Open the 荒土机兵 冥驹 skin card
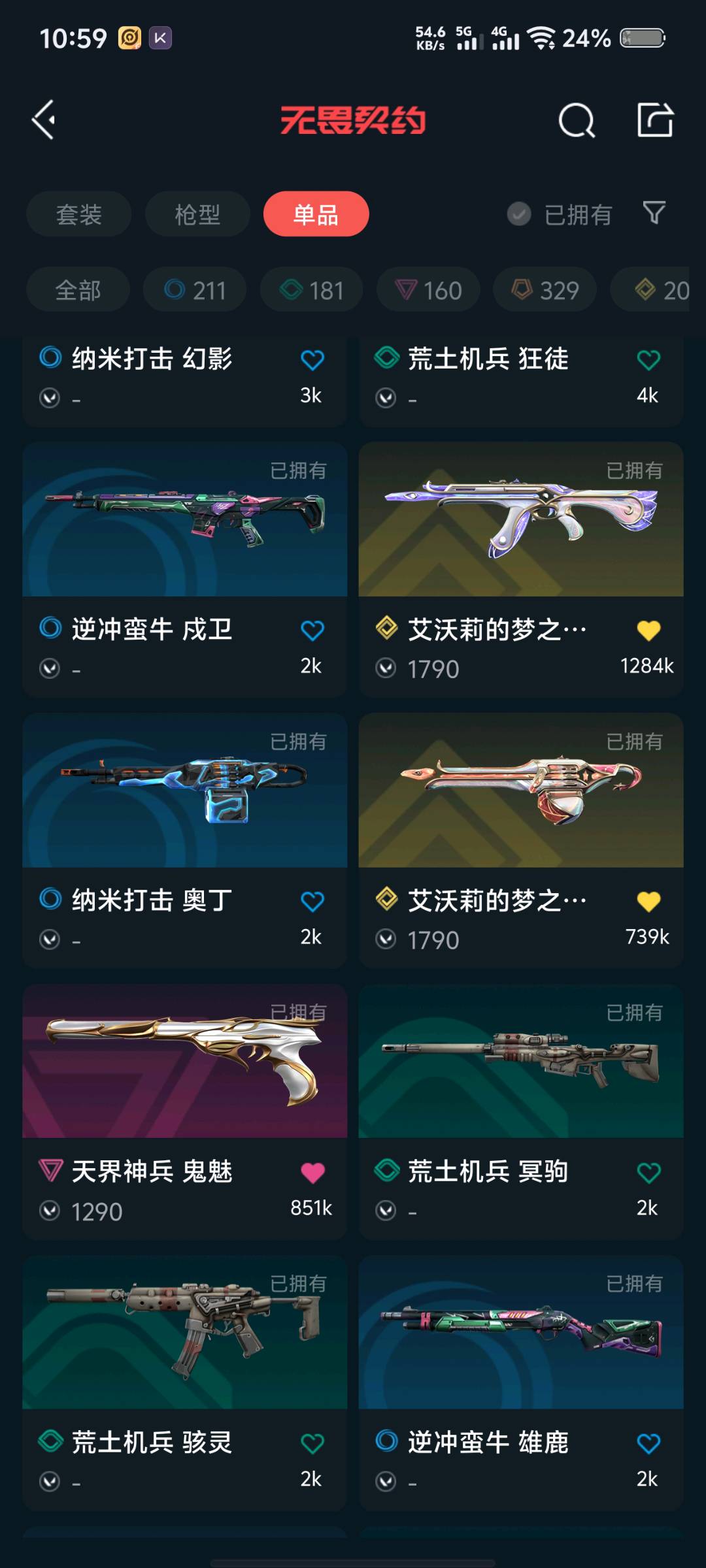The width and height of the screenshot is (706, 1568). coord(520,1111)
